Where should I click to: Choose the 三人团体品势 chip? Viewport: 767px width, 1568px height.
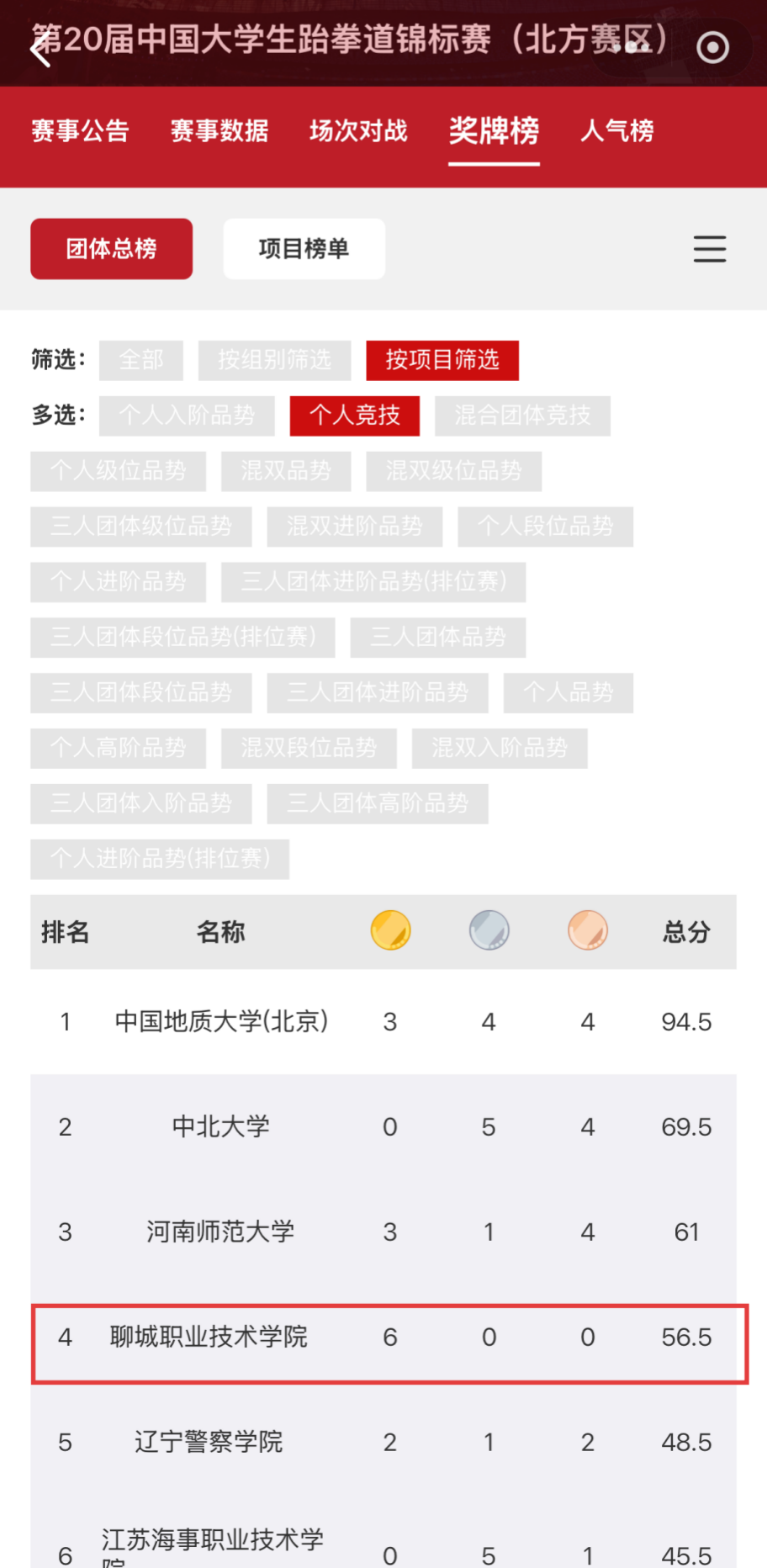[x=437, y=638]
